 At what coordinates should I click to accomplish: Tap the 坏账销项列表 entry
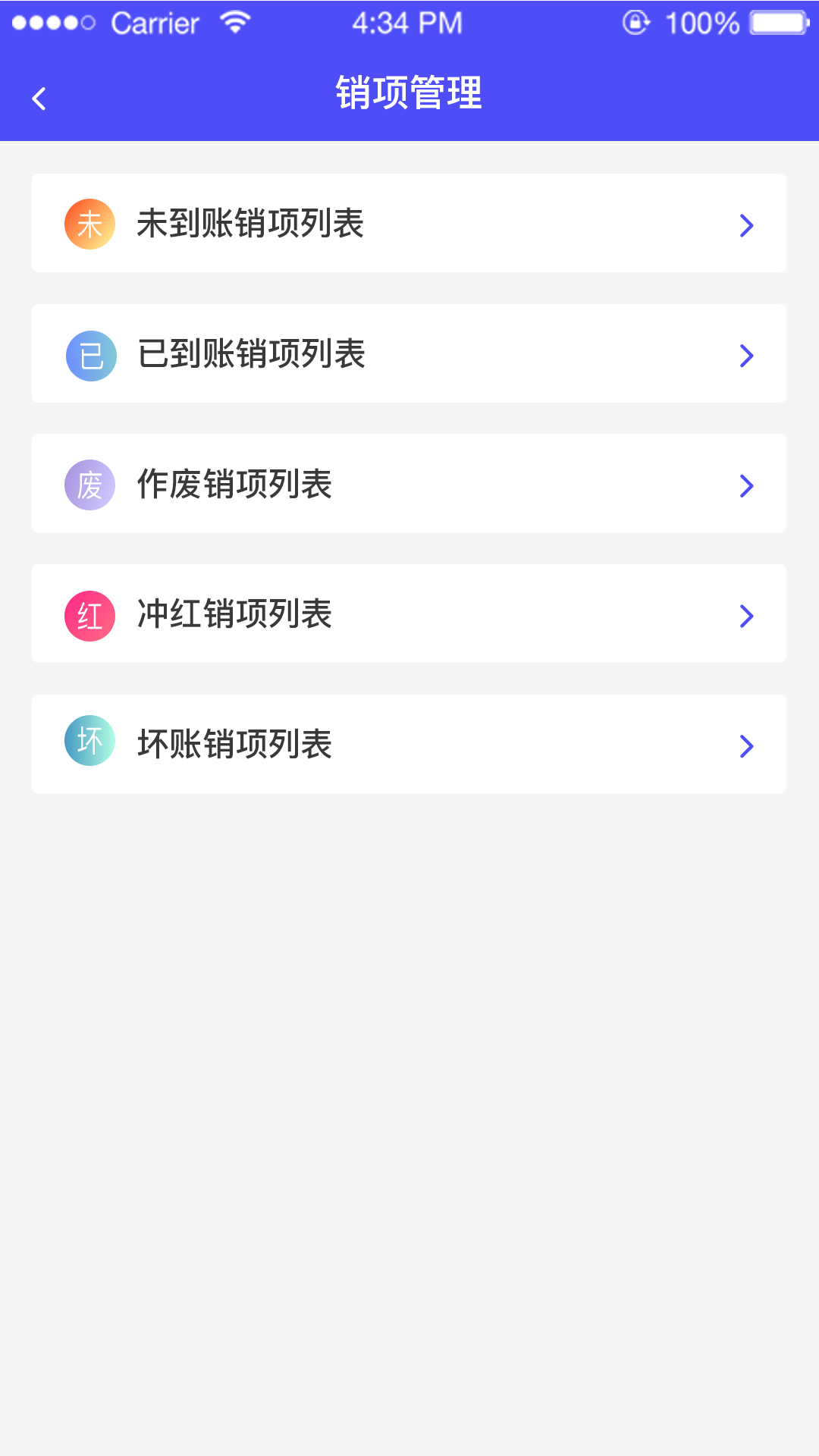[408, 745]
